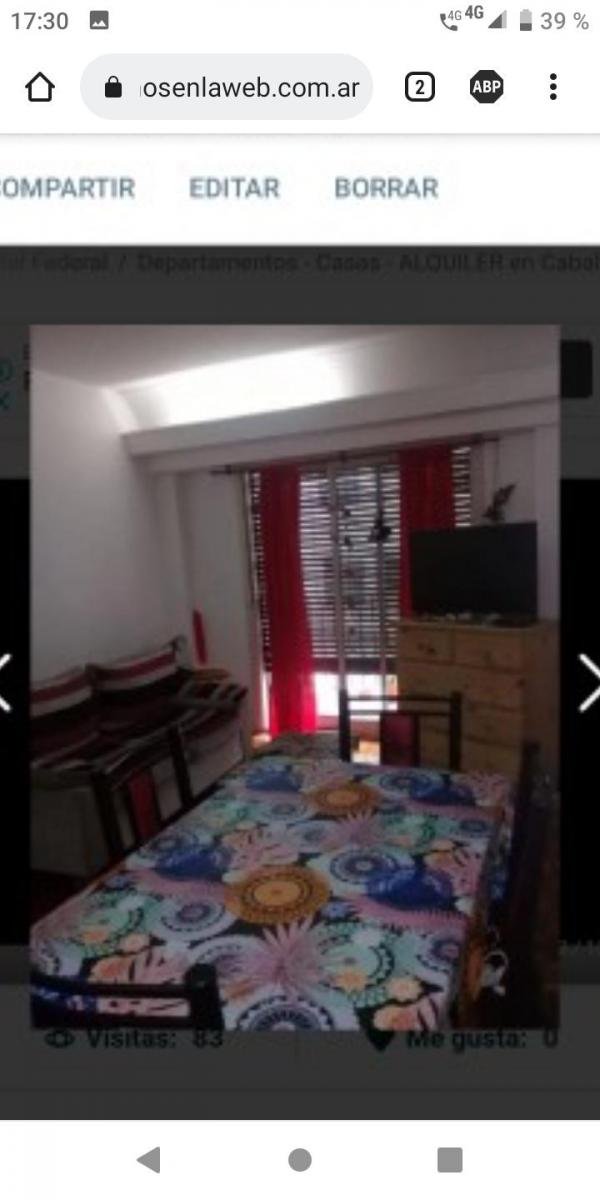The width and height of the screenshot is (600, 1200).
Task: Select the COMPARTIR option
Action: coord(68,188)
